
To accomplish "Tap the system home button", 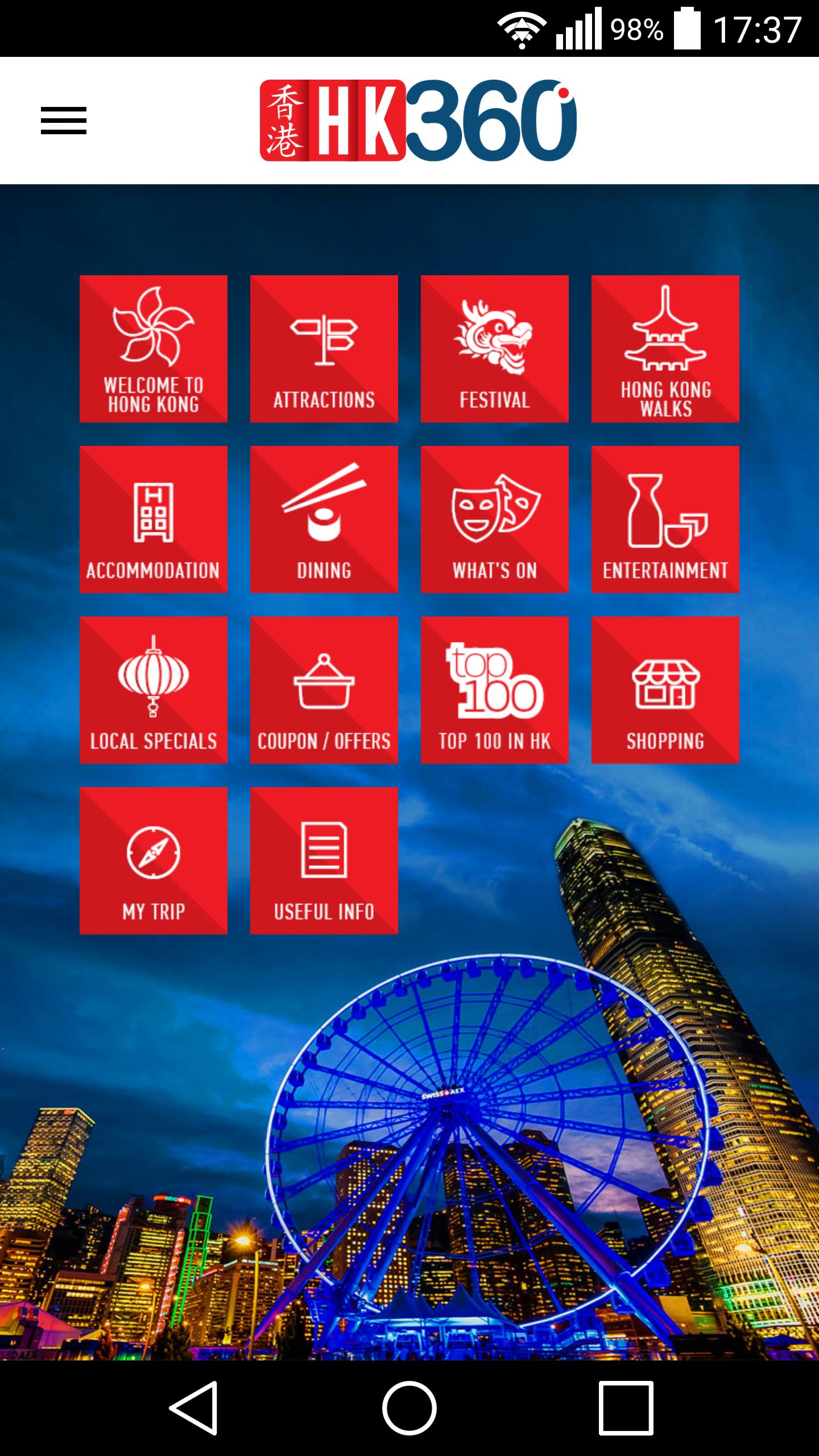I will (x=409, y=1408).
